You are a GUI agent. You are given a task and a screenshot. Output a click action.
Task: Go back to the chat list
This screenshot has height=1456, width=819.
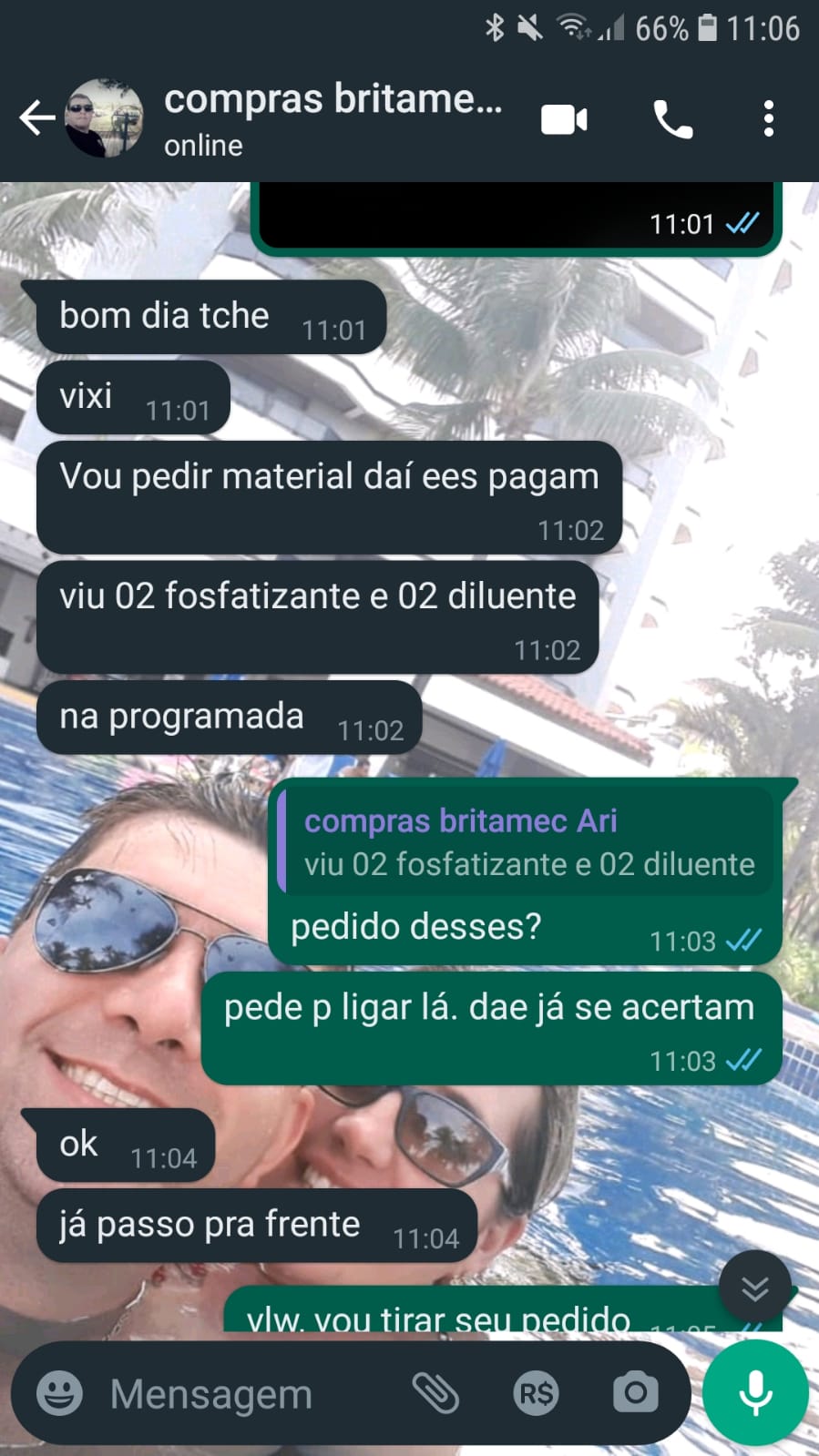coord(36,118)
